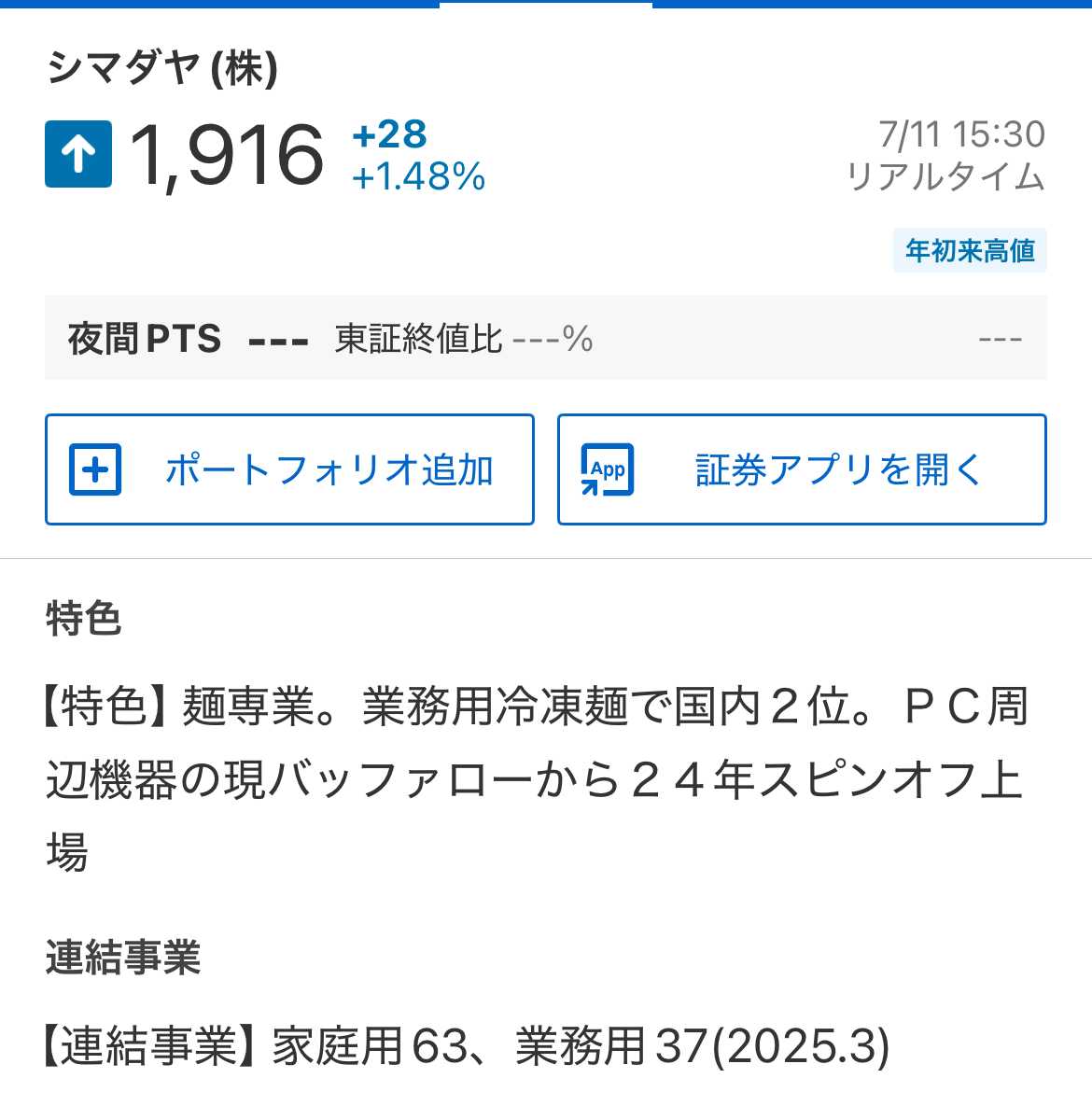Open 証券アプリを開く
Image resolution: width=1092 pixels, height=1120 pixels.
click(x=801, y=469)
